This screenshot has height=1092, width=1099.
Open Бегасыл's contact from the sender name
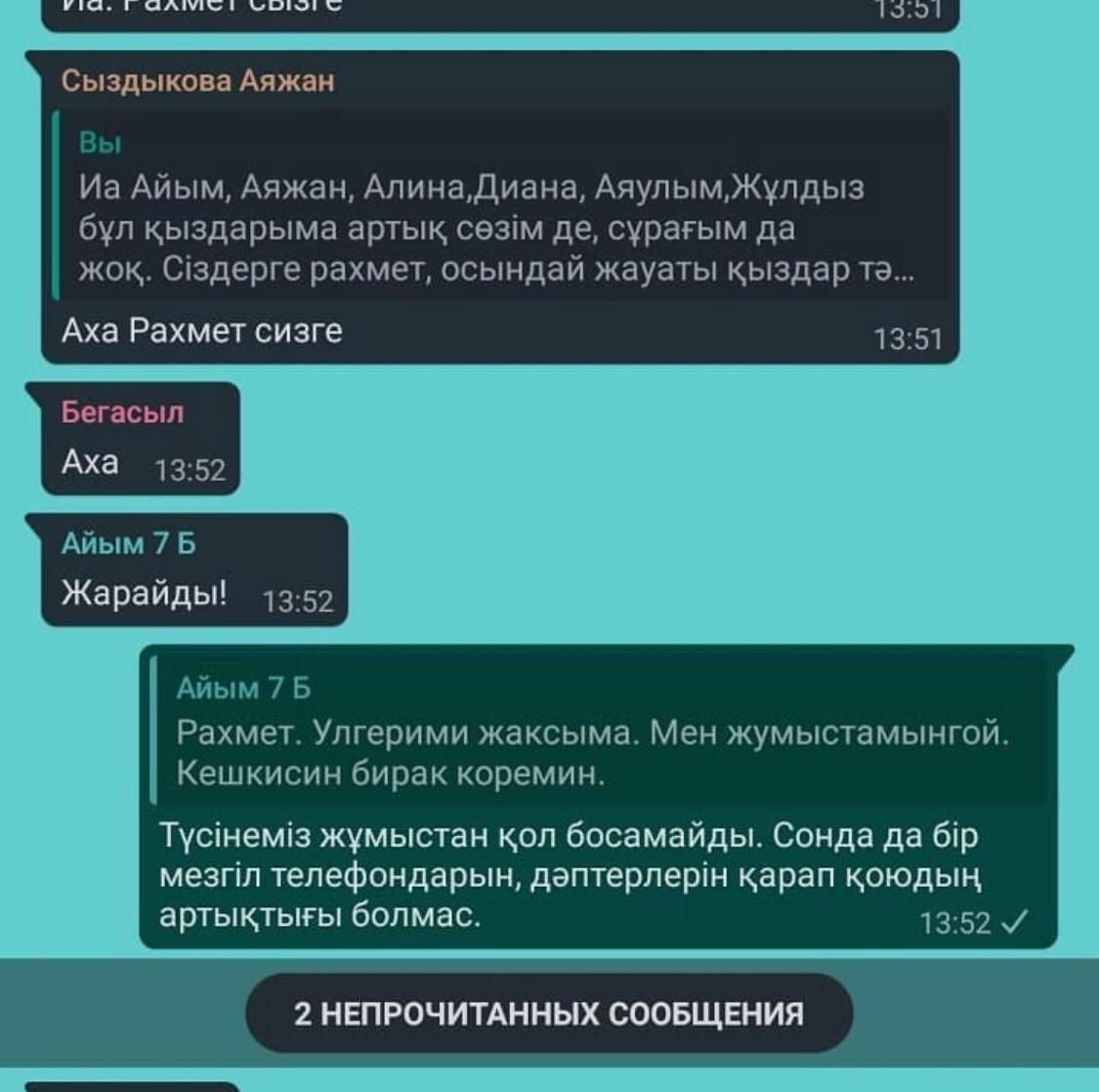coord(122,412)
